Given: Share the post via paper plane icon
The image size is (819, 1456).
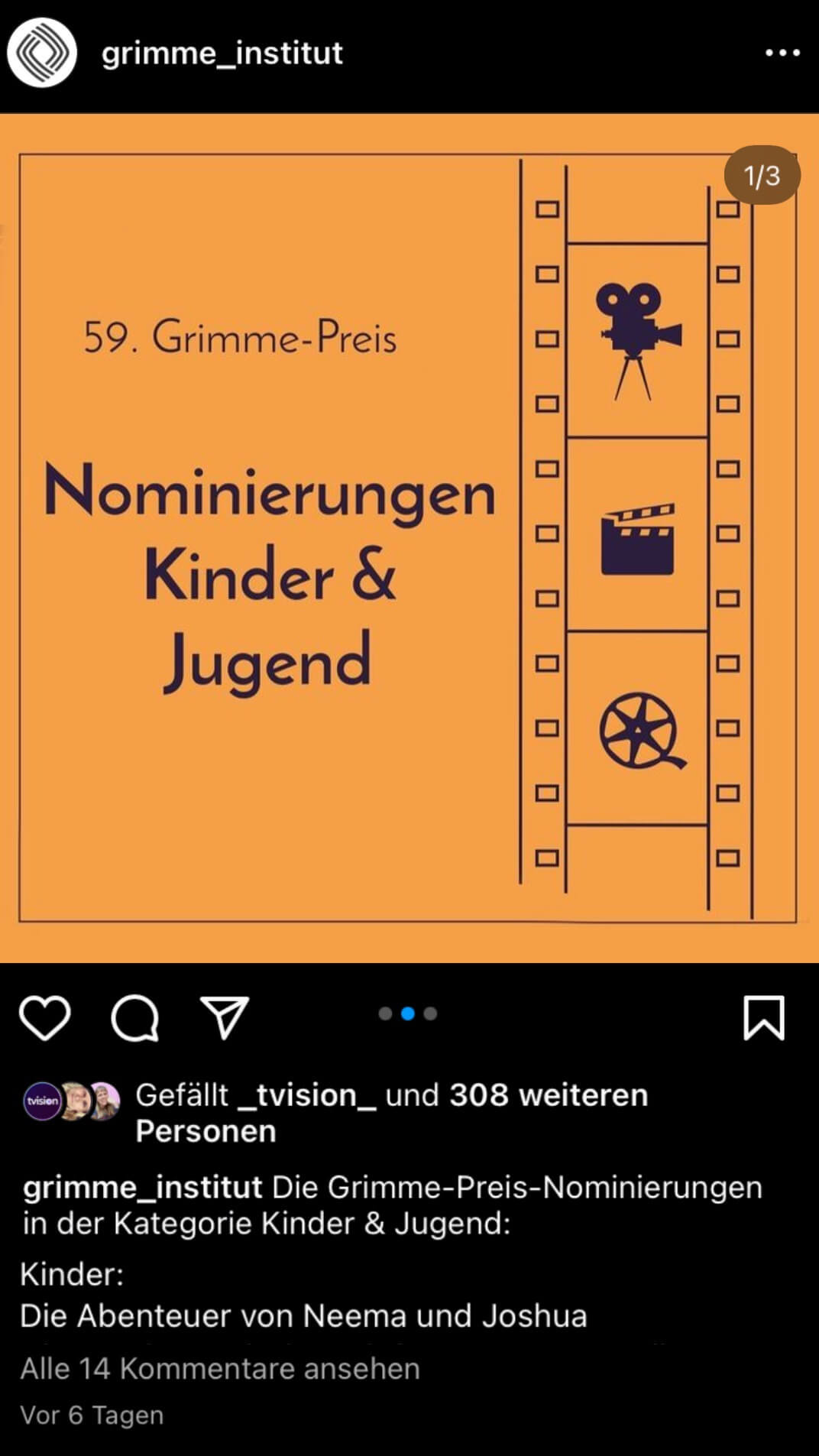Looking at the screenshot, I should (x=225, y=1017).
